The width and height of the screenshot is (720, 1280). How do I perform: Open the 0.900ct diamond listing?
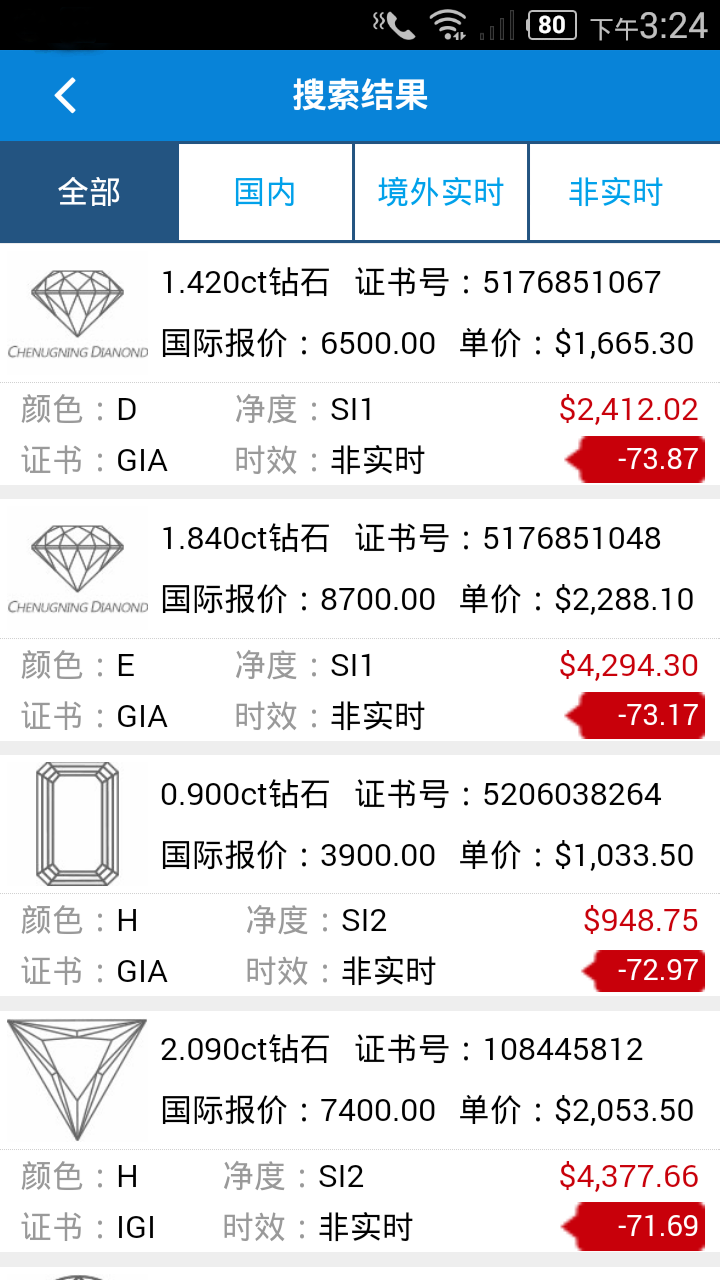pos(410,794)
